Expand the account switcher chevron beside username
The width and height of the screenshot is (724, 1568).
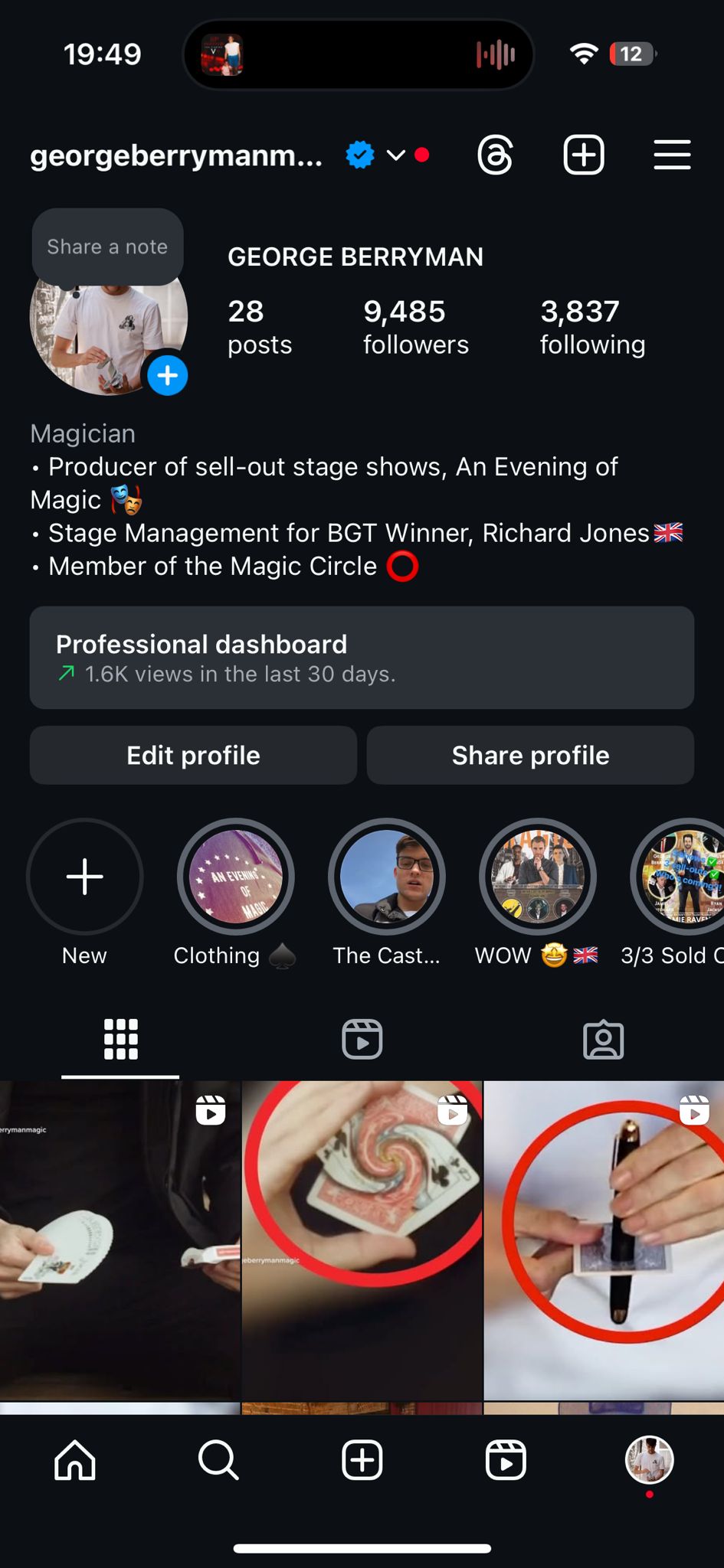(x=396, y=155)
